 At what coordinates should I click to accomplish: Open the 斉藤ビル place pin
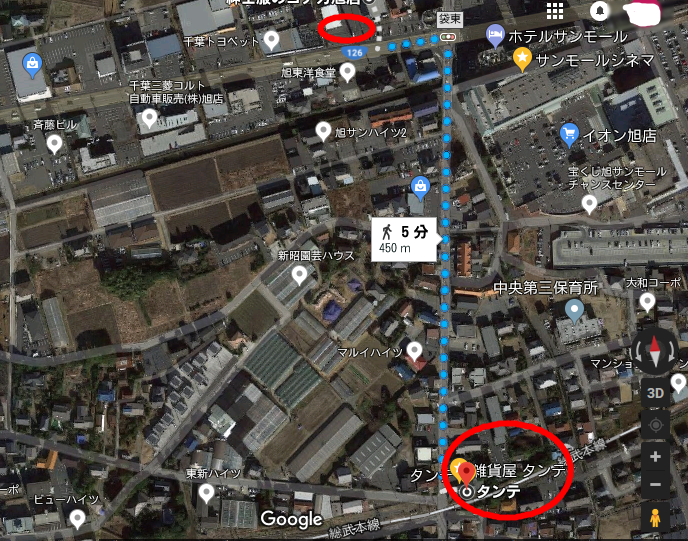(x=54, y=145)
